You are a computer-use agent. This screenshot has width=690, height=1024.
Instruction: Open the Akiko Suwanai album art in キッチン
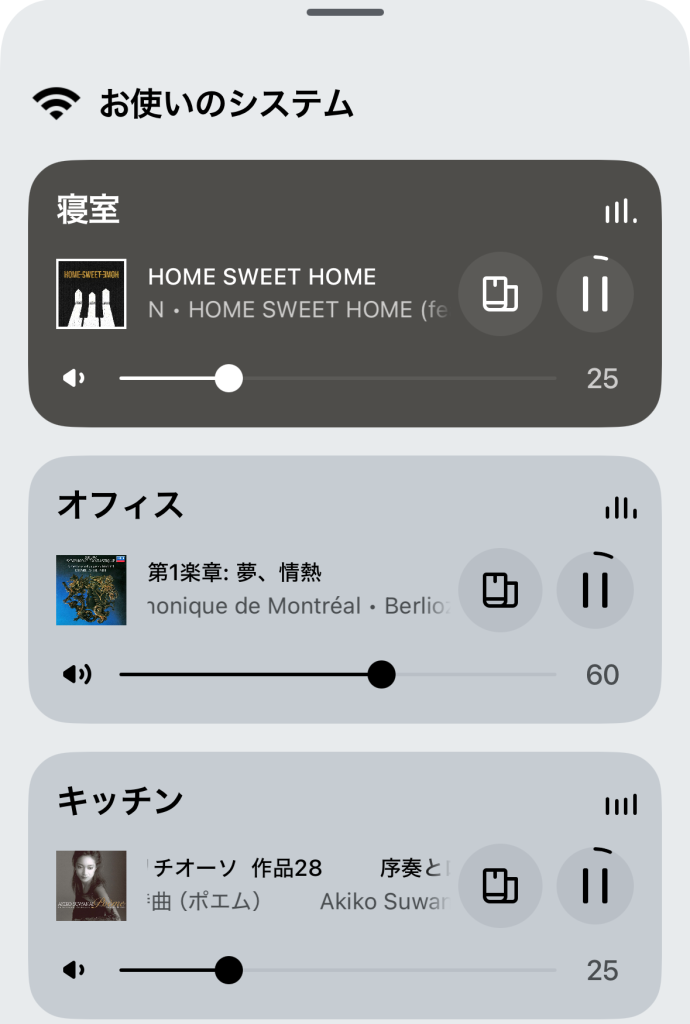(91, 886)
